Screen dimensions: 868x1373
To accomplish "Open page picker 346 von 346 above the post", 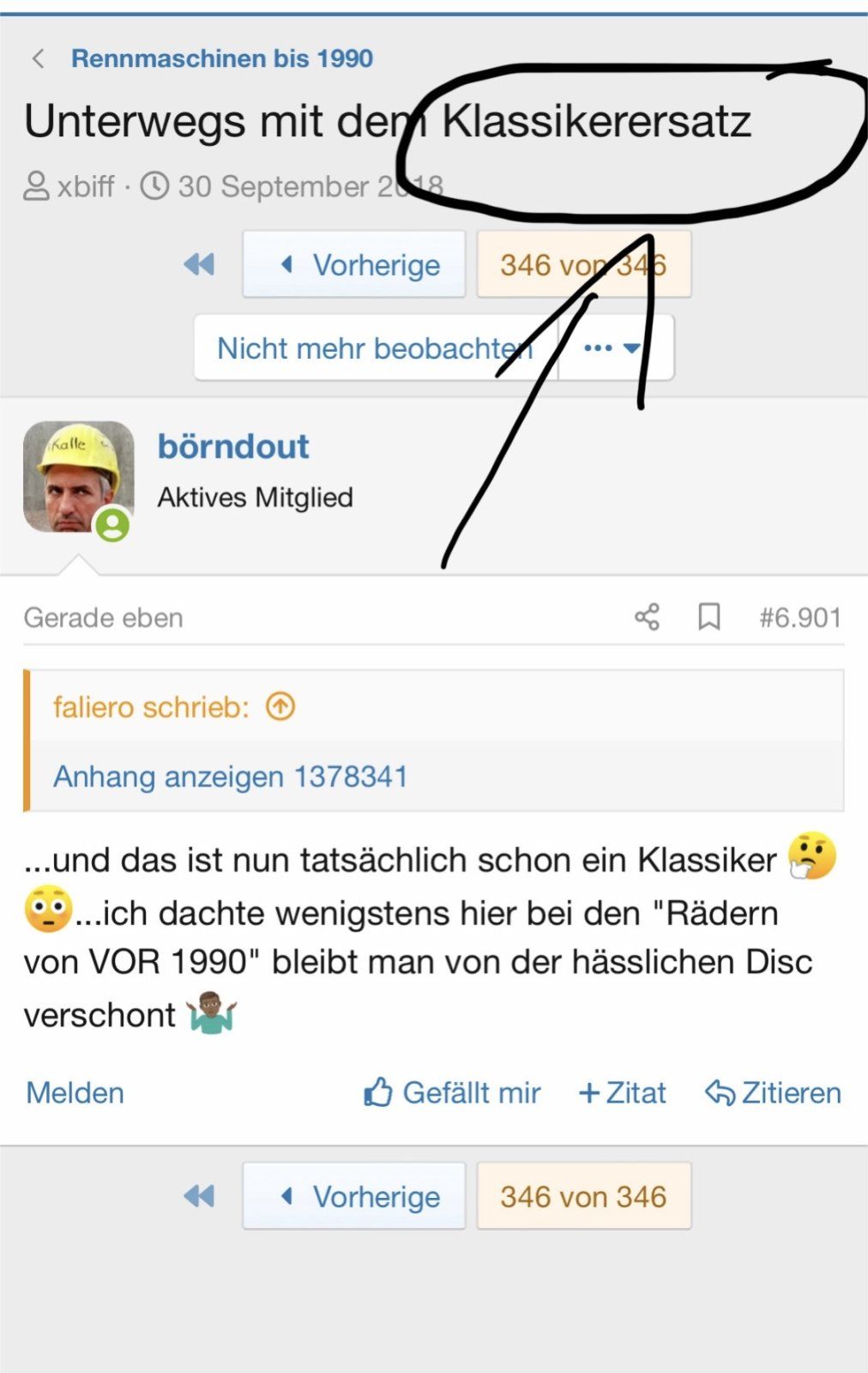I will pos(583,264).
